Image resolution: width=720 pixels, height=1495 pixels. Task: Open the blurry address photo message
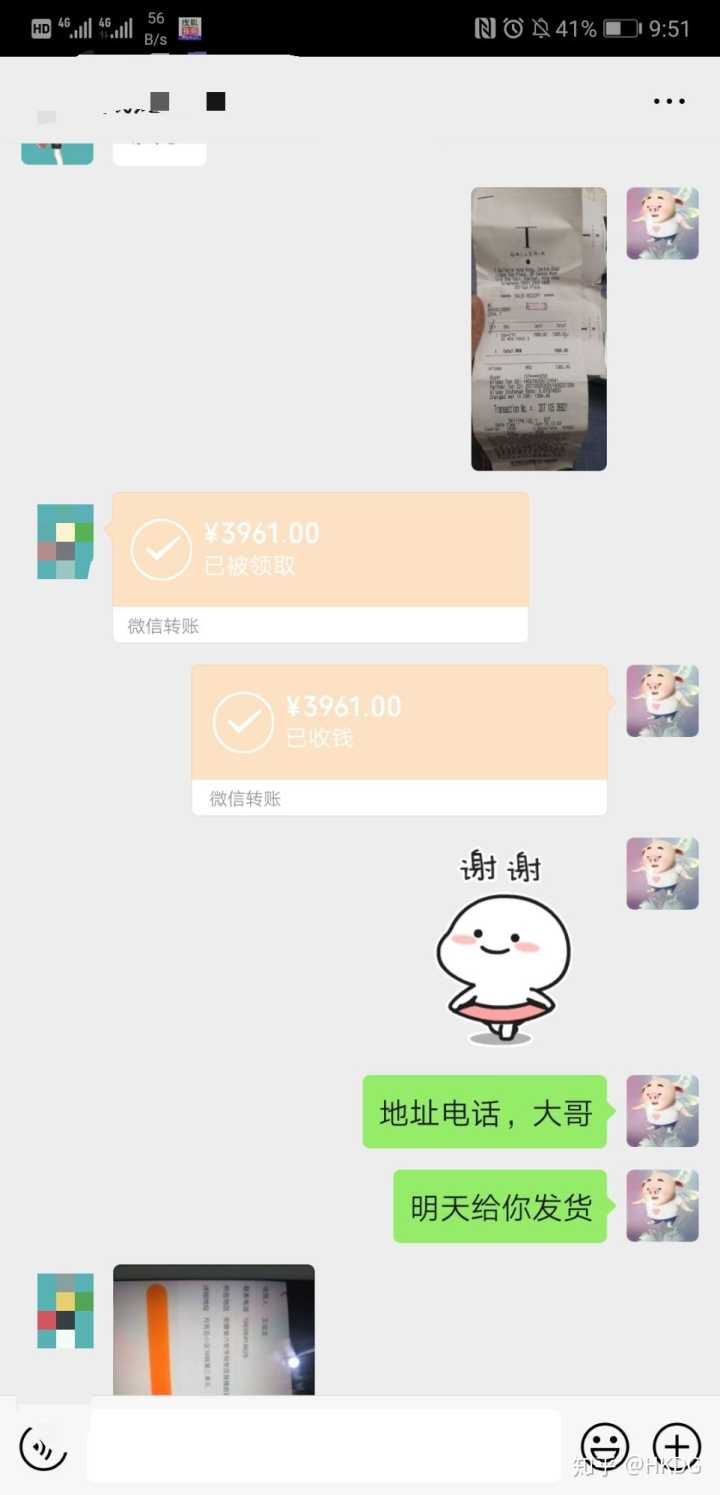click(x=213, y=1329)
